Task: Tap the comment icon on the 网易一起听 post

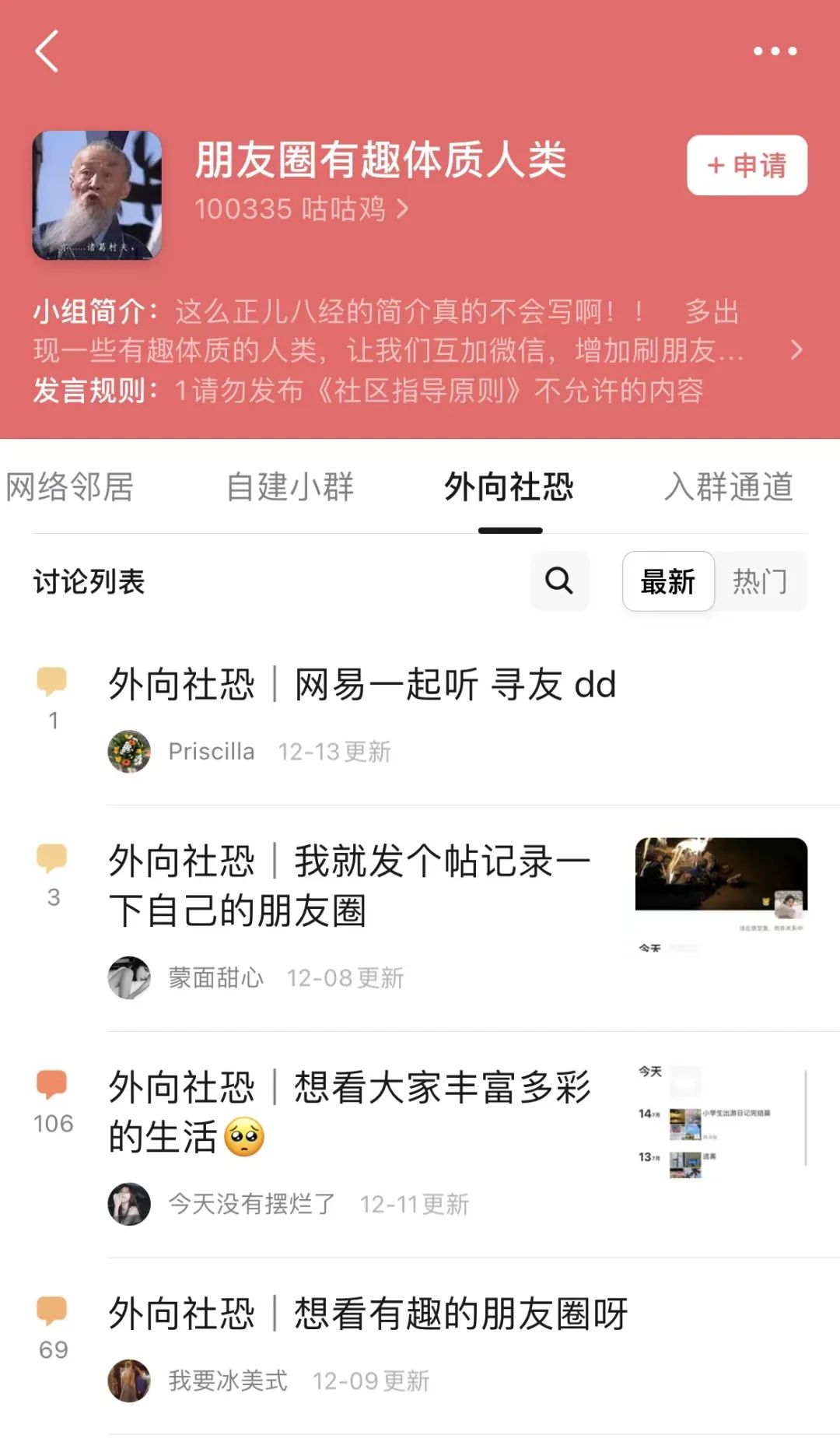Action: (x=52, y=683)
